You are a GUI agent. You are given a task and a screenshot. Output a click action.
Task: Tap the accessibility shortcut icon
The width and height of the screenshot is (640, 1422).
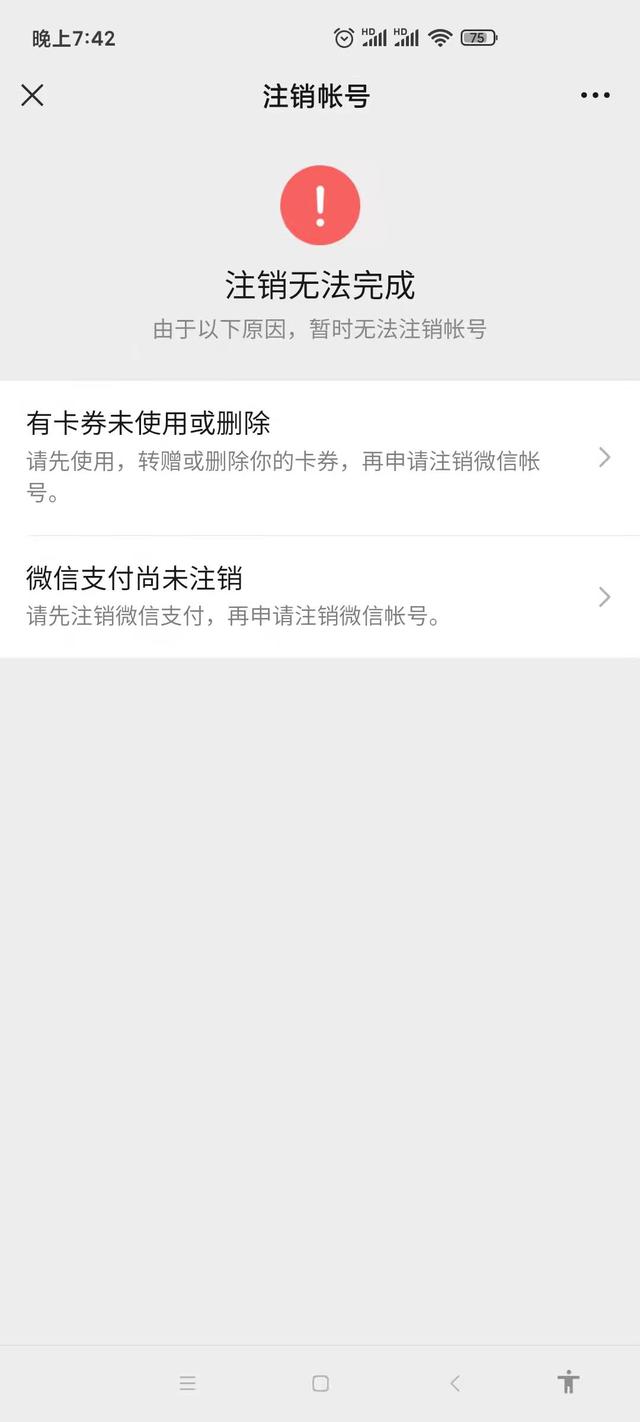point(568,1382)
